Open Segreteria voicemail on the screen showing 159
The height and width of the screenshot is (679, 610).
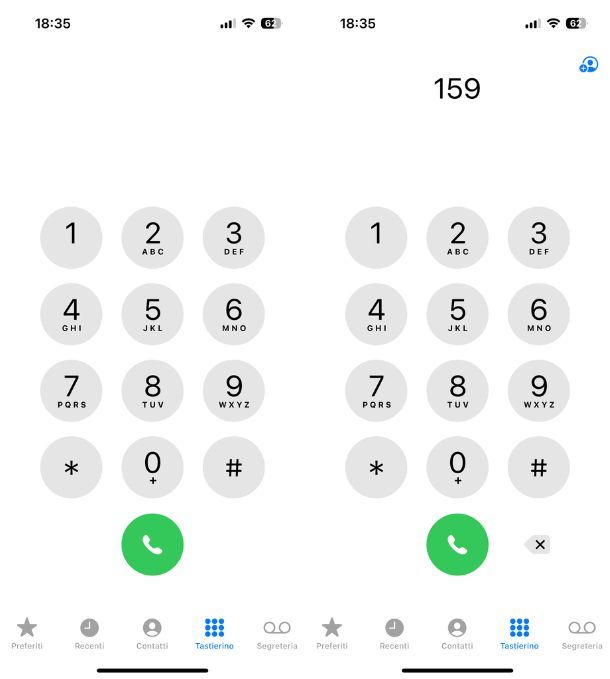(x=581, y=633)
